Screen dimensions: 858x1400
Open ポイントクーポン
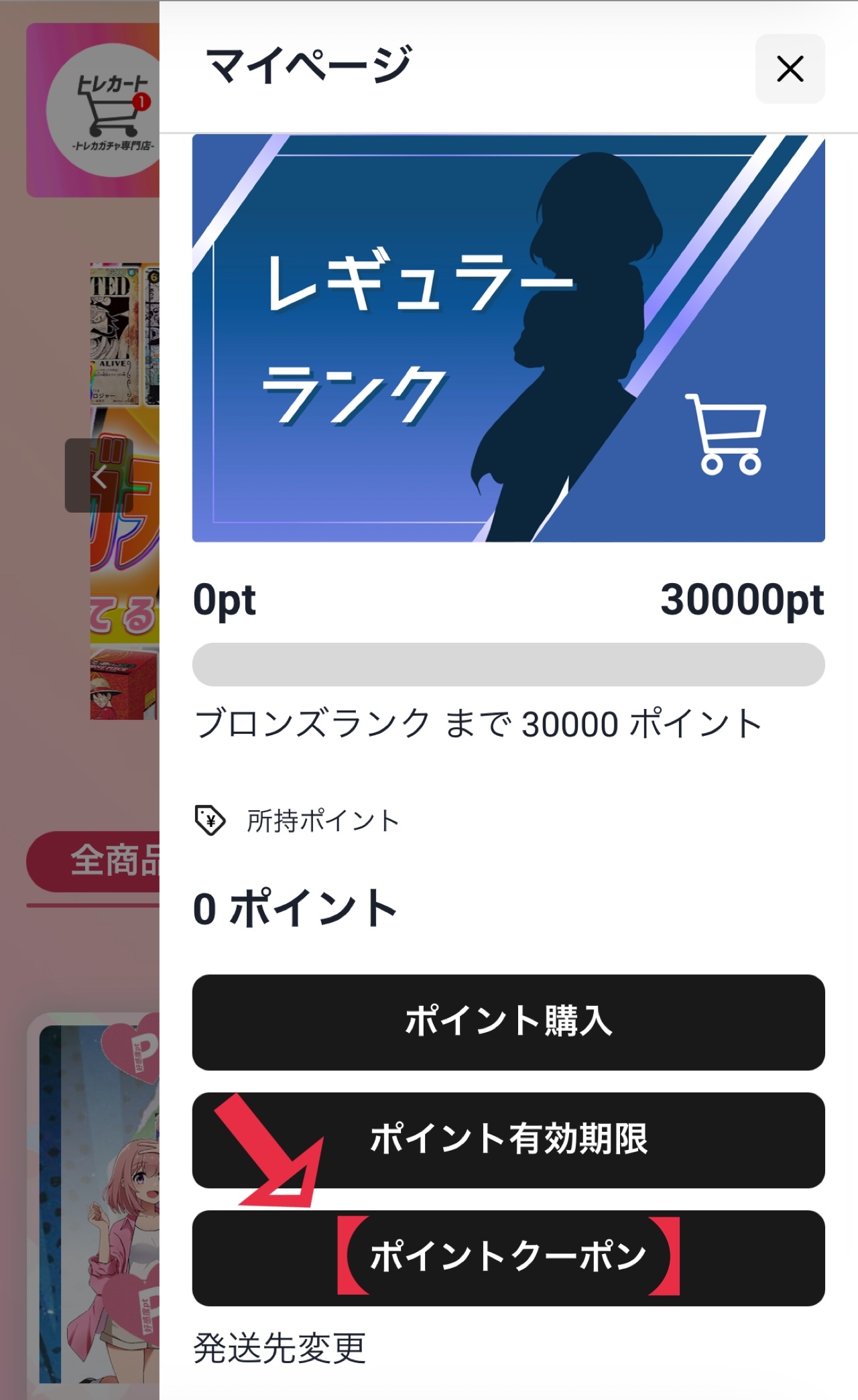click(x=508, y=1257)
